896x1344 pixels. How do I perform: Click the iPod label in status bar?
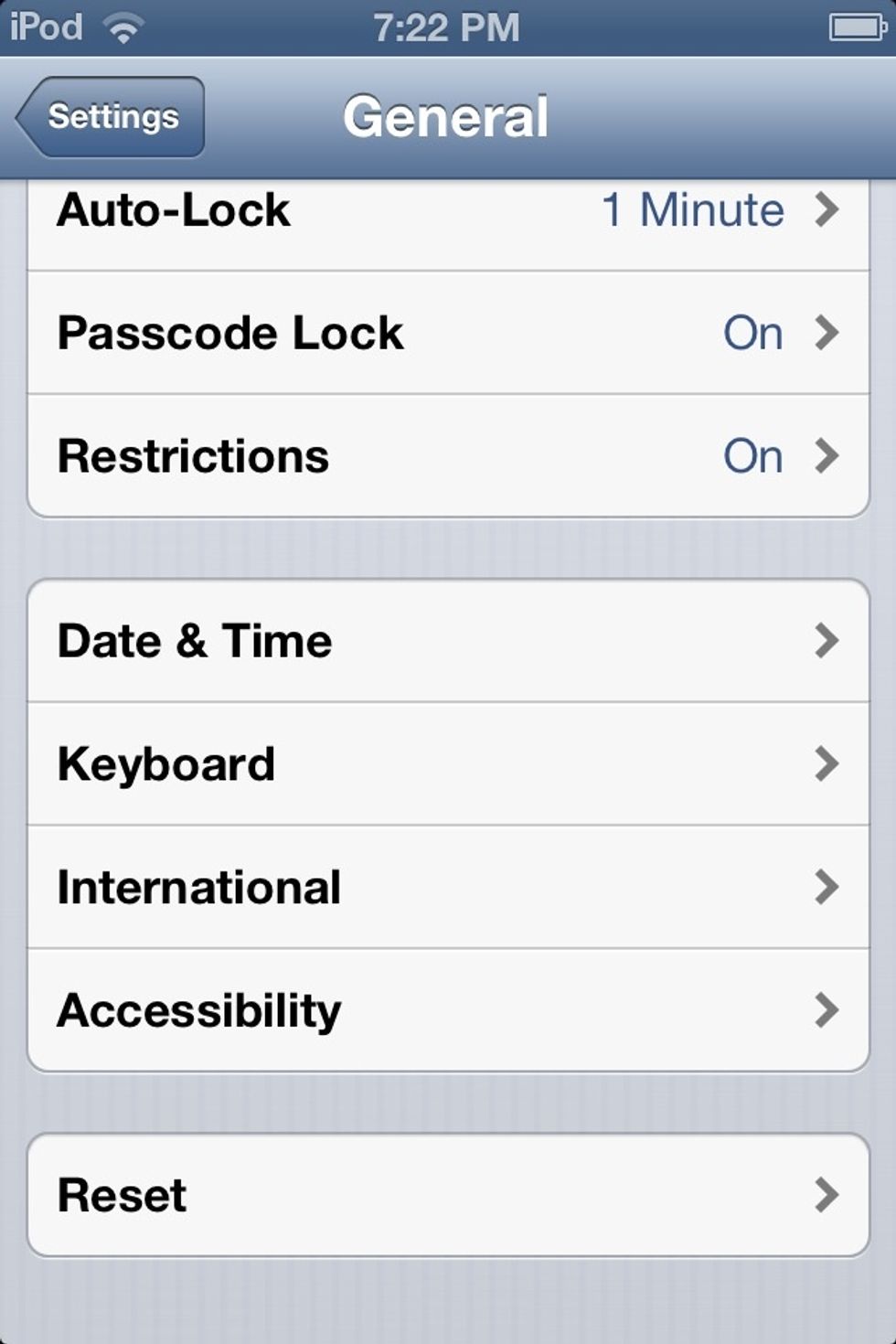pos(44,27)
